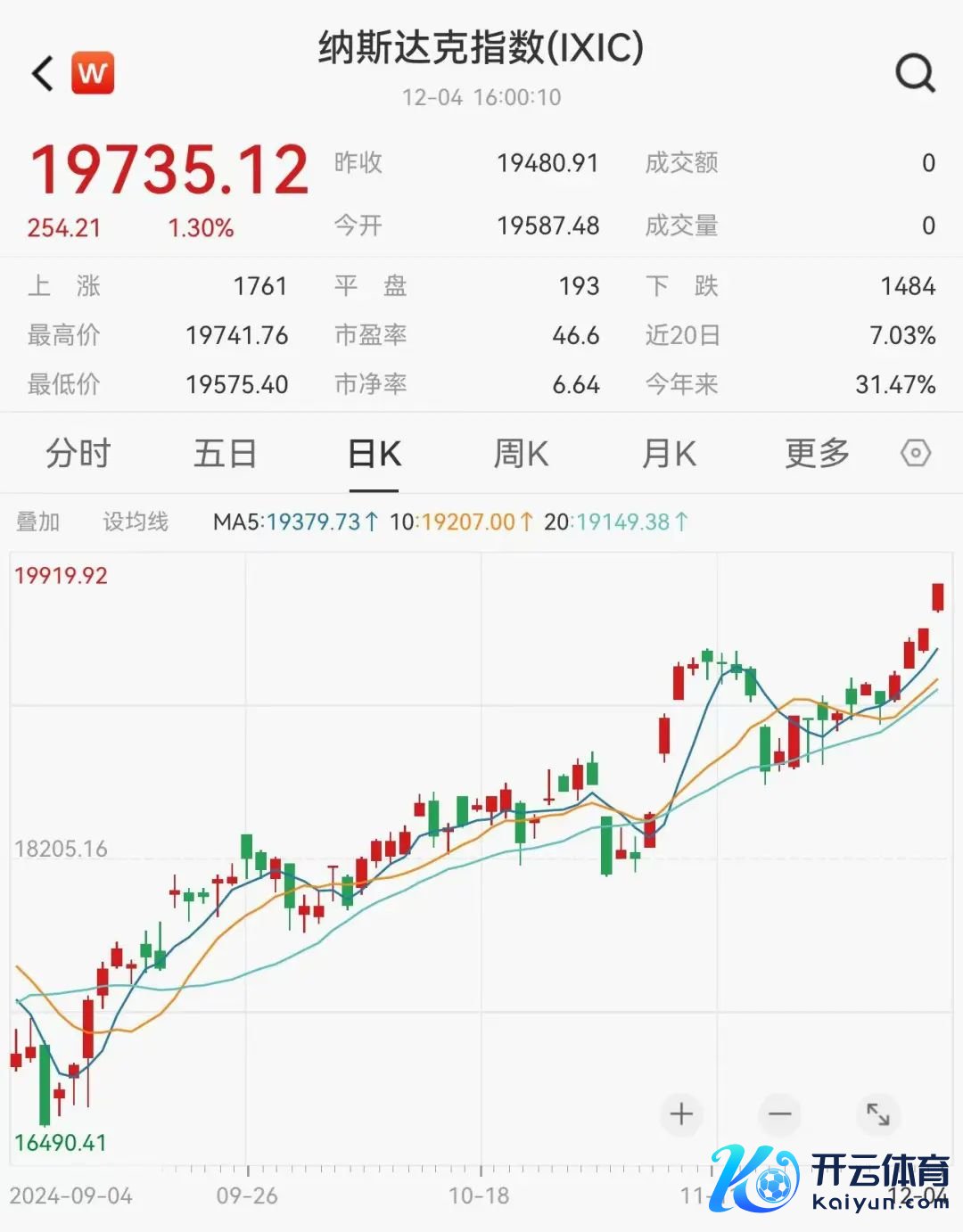Open 设均线 moving average settings
This screenshot has width=963, height=1232.
[x=136, y=522]
